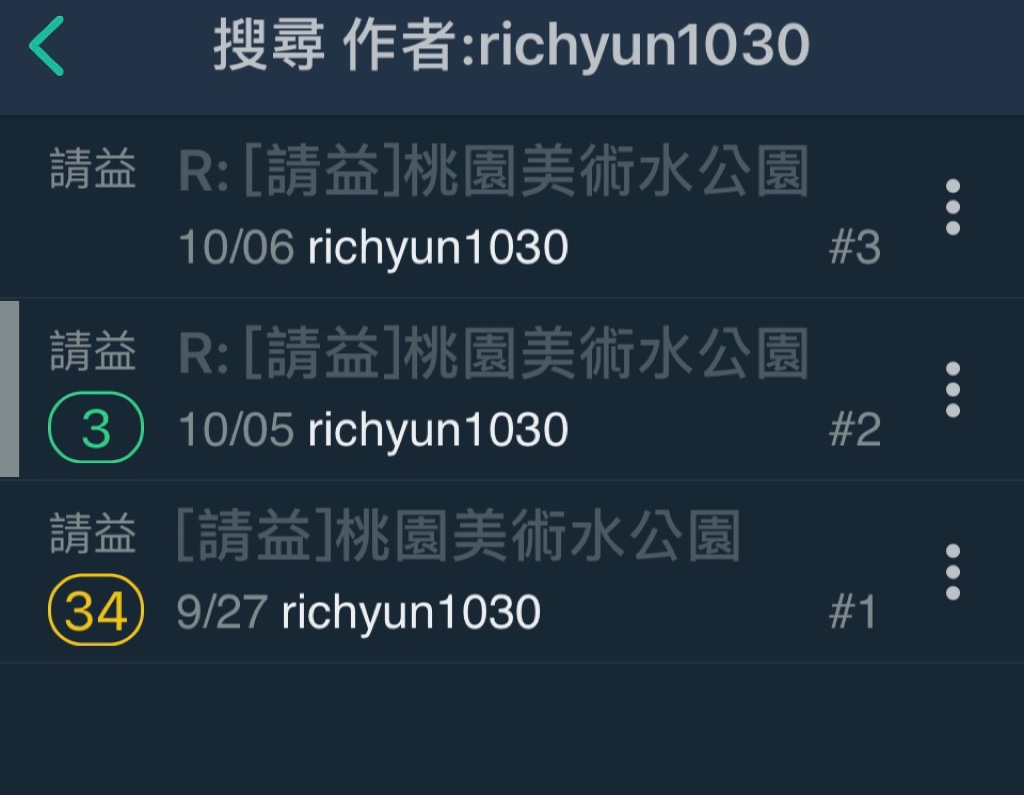This screenshot has width=1024, height=795.
Task: Open the 10/06 reply post #3
Action: tap(493, 208)
